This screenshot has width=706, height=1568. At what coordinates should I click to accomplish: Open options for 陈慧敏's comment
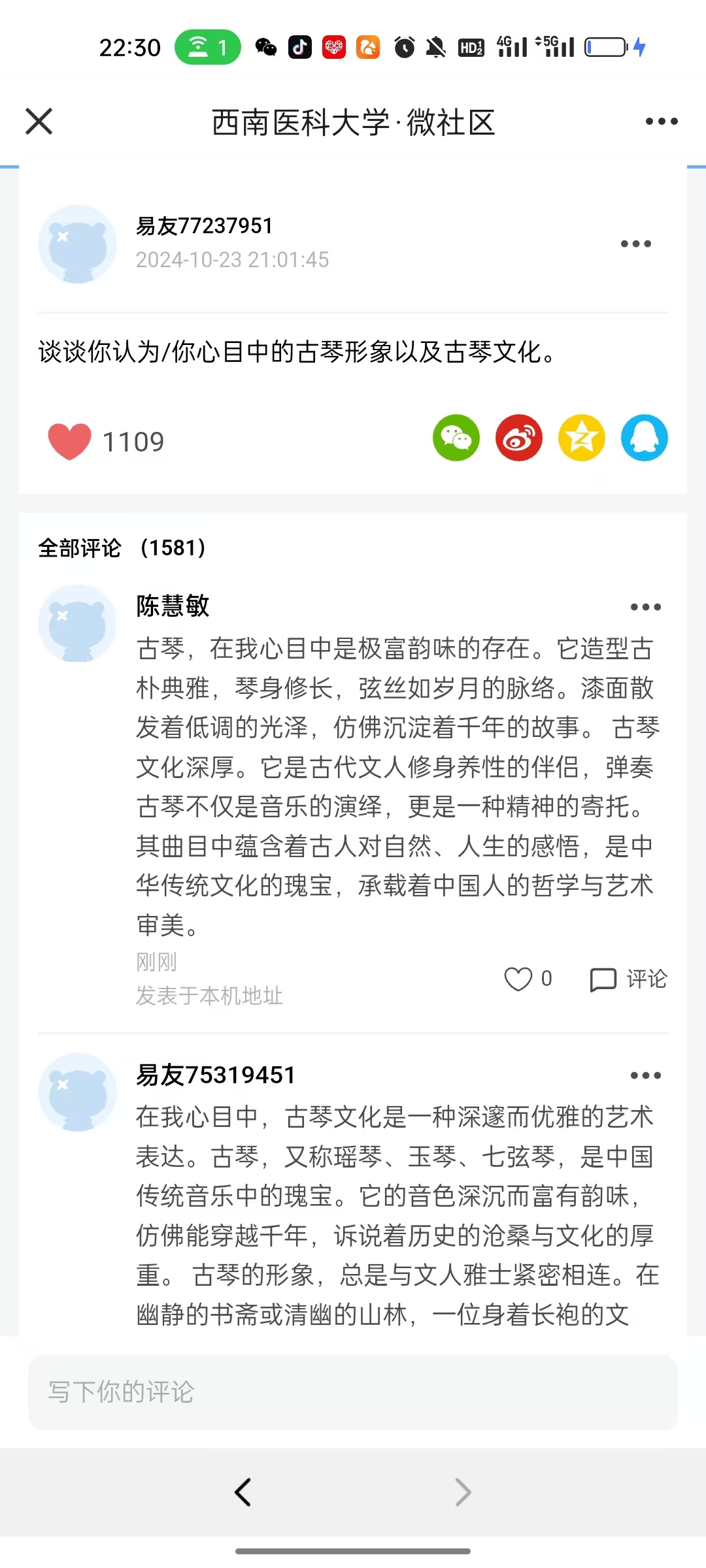[x=645, y=607]
